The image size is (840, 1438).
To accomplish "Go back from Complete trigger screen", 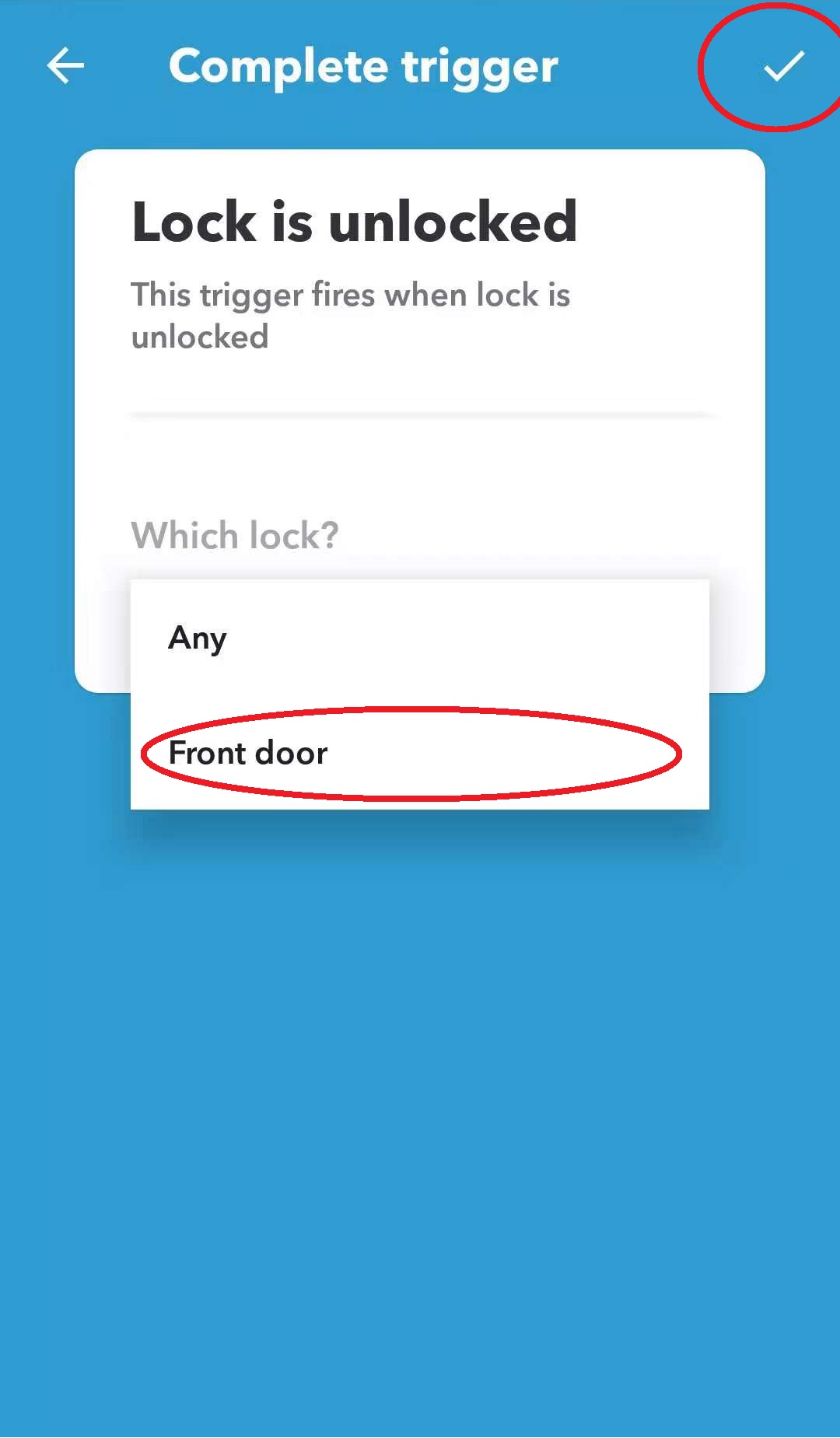I will (65, 65).
